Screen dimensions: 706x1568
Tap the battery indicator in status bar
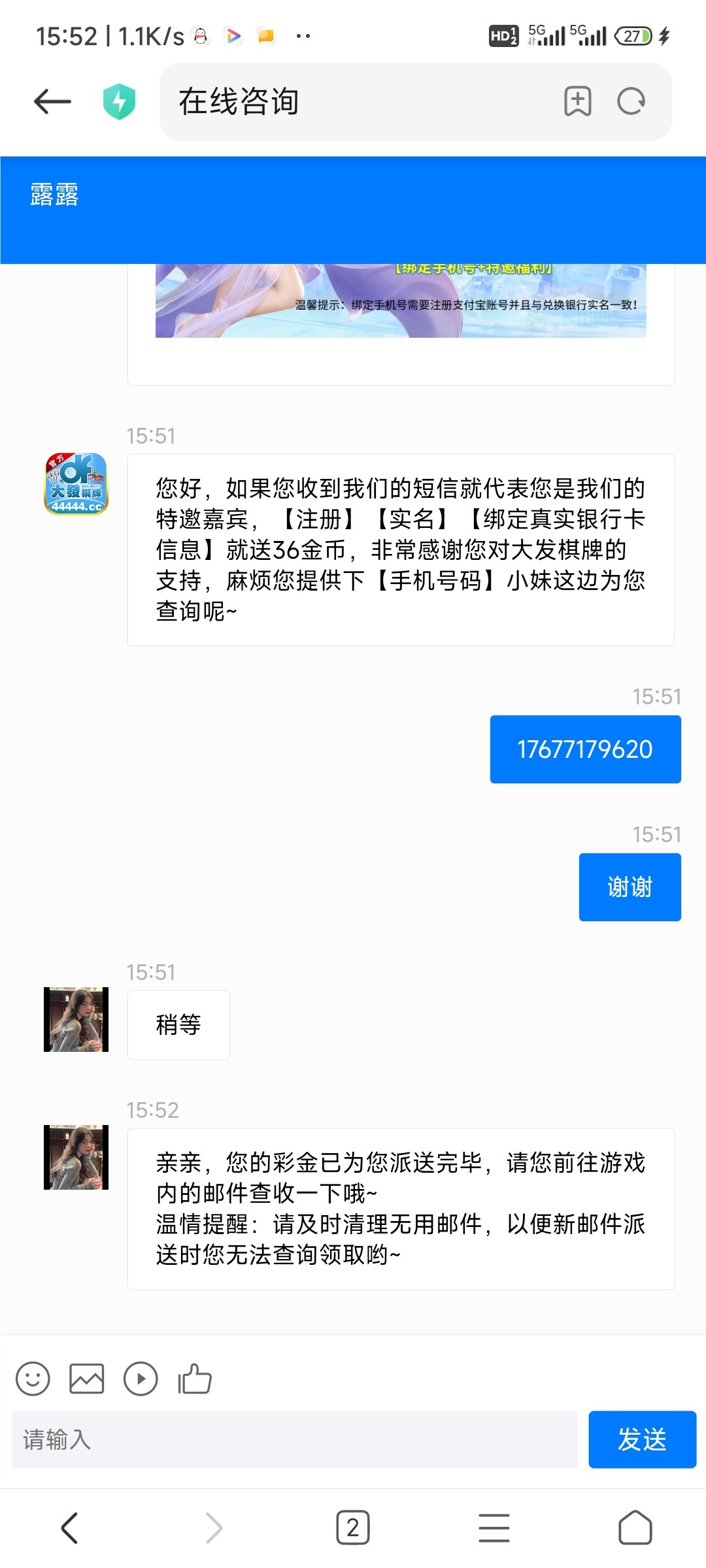631,37
